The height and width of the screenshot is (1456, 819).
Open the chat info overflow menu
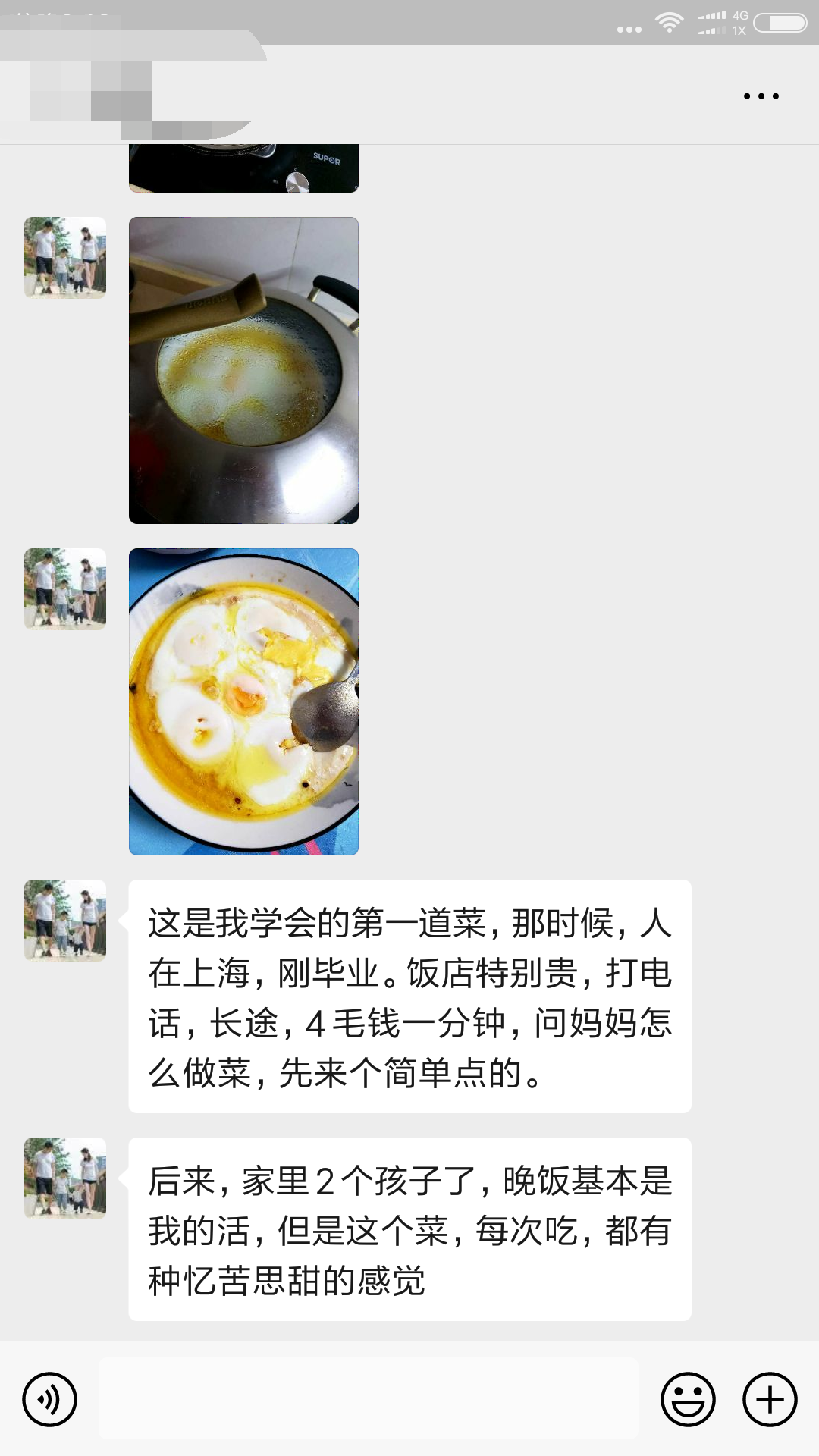(x=761, y=96)
